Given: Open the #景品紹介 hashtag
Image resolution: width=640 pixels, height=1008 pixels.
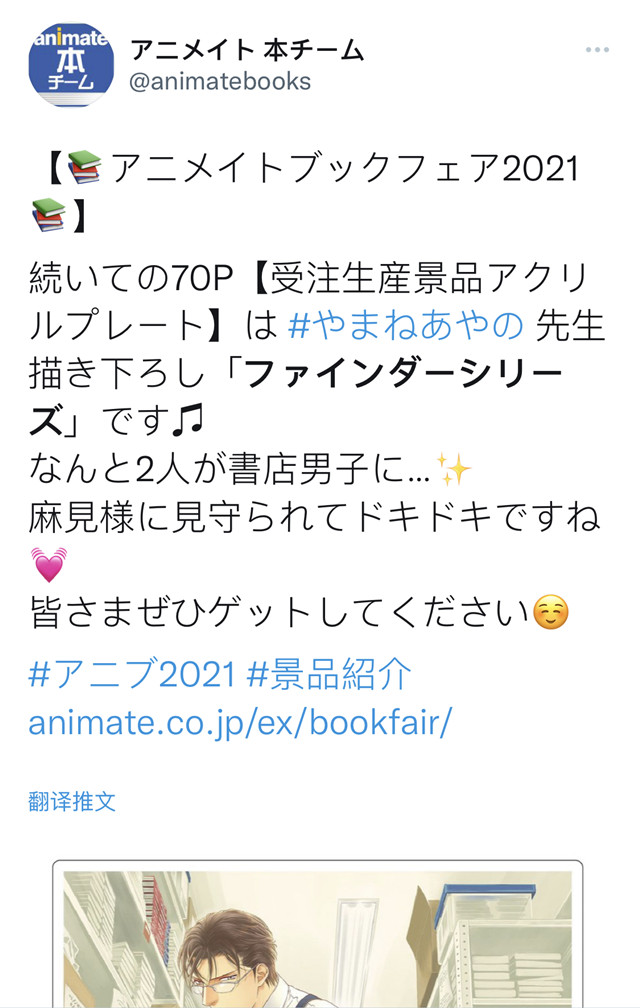Looking at the screenshot, I should pos(328,675).
